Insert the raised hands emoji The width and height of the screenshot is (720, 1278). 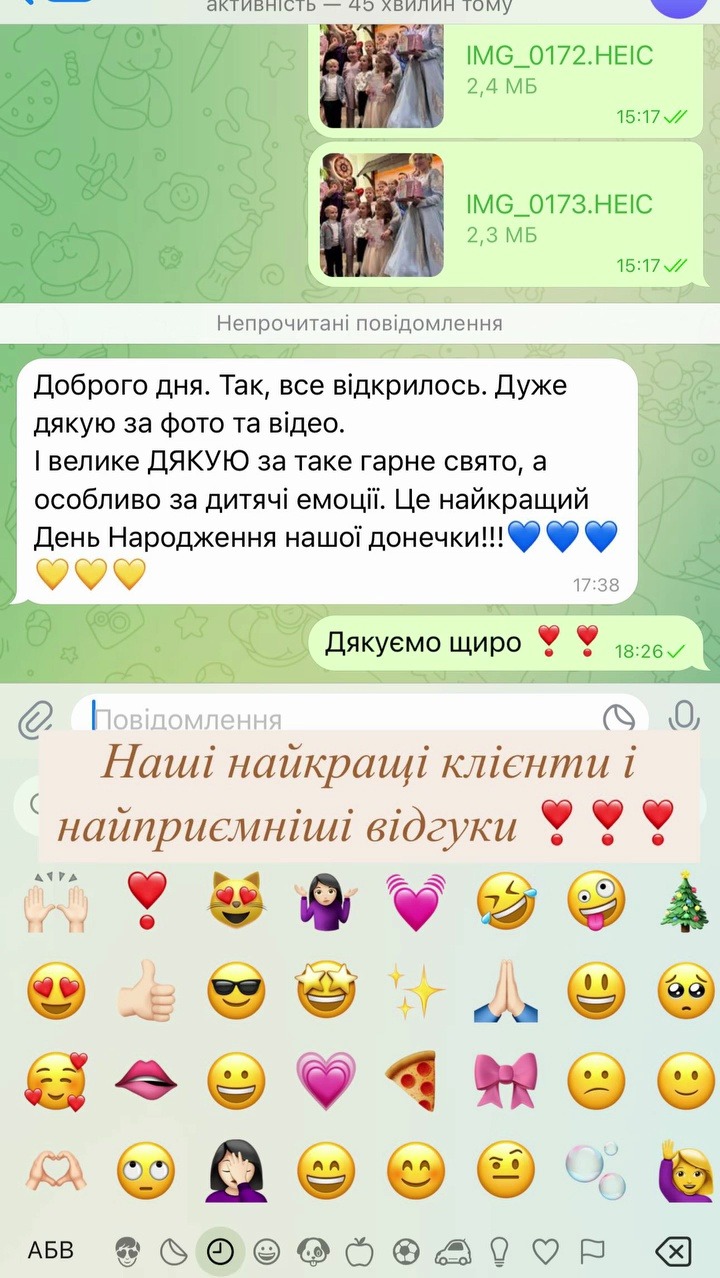(x=56, y=900)
